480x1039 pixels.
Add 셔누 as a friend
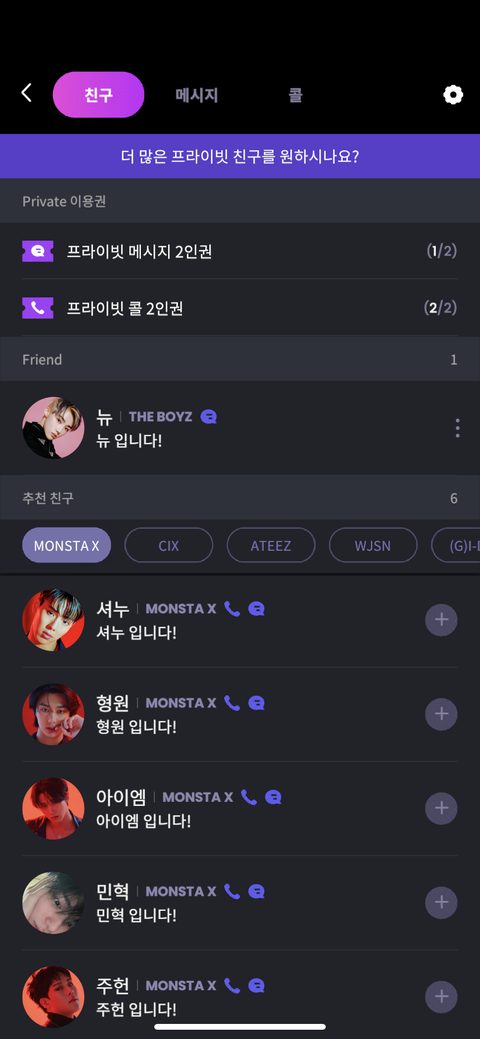click(441, 620)
